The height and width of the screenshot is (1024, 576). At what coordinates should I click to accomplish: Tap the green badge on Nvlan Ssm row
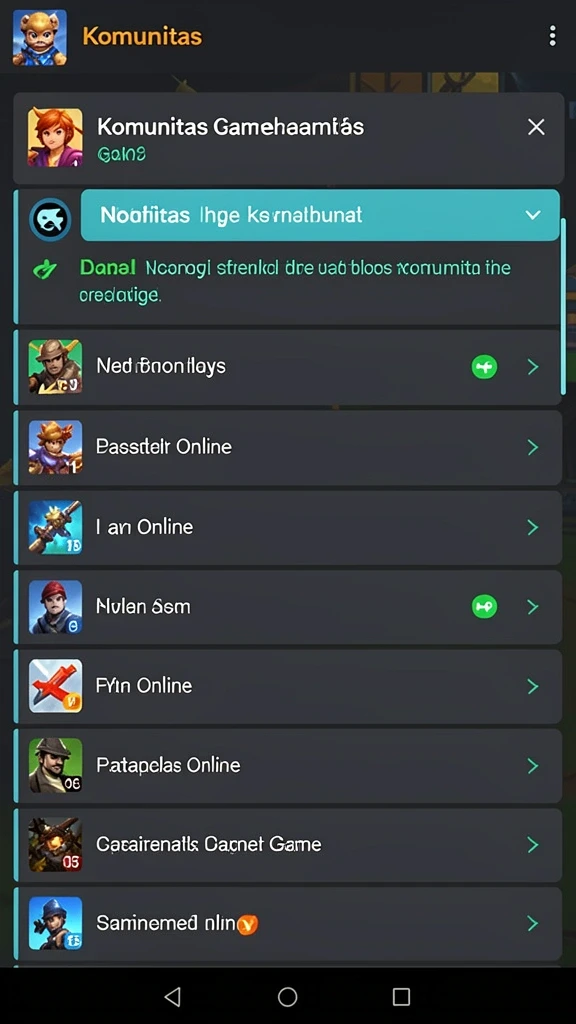[484, 607]
